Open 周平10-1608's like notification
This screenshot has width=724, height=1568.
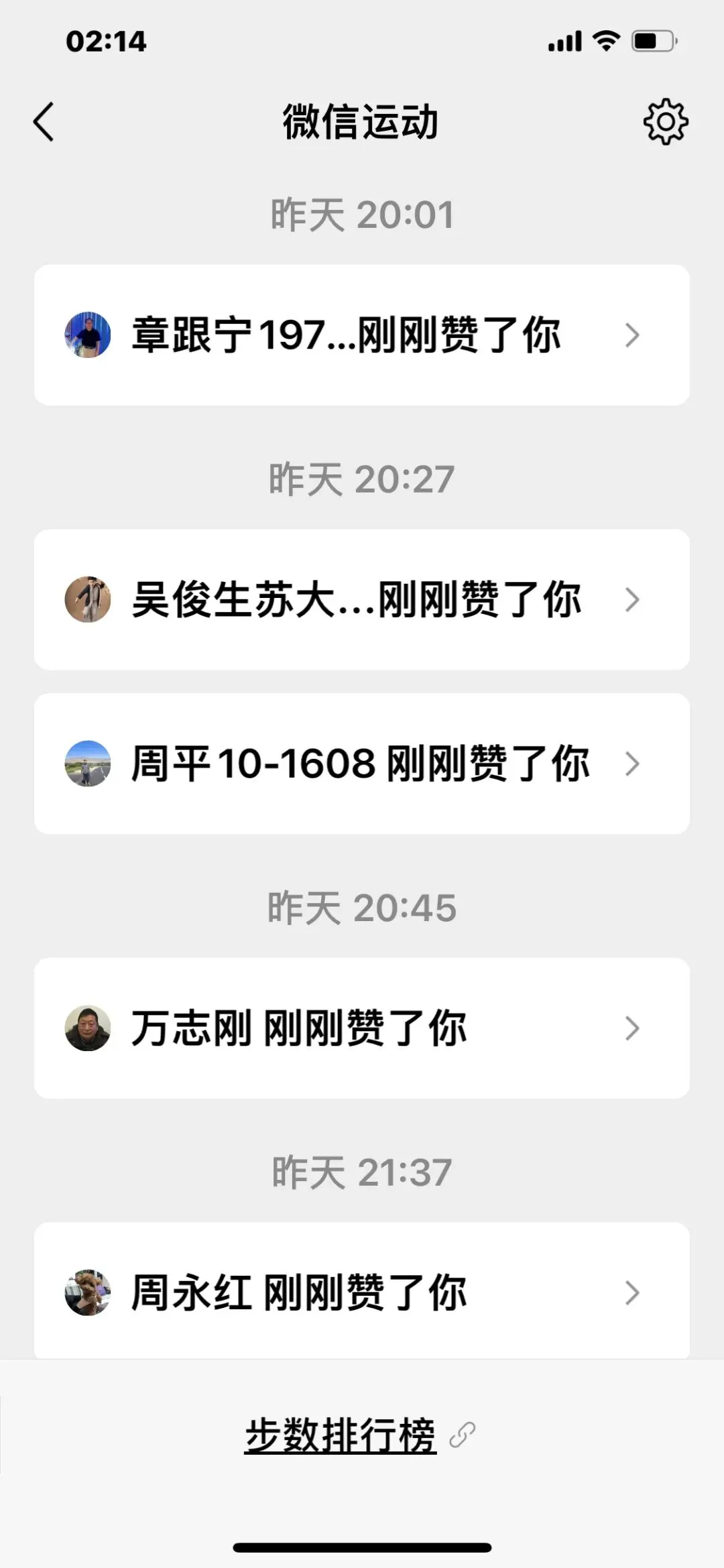(x=362, y=764)
